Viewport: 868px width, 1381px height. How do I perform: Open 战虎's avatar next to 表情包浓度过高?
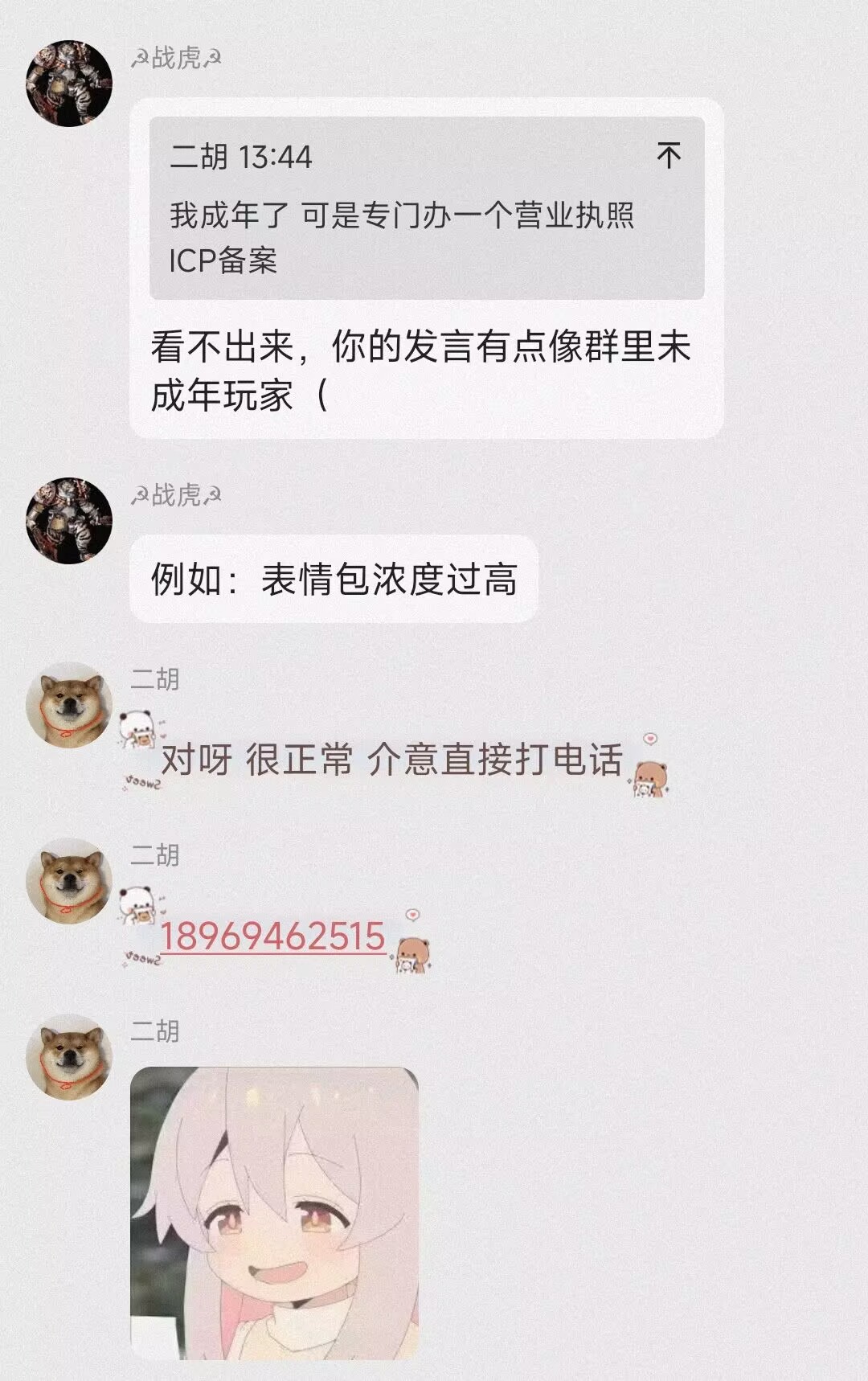tap(69, 520)
